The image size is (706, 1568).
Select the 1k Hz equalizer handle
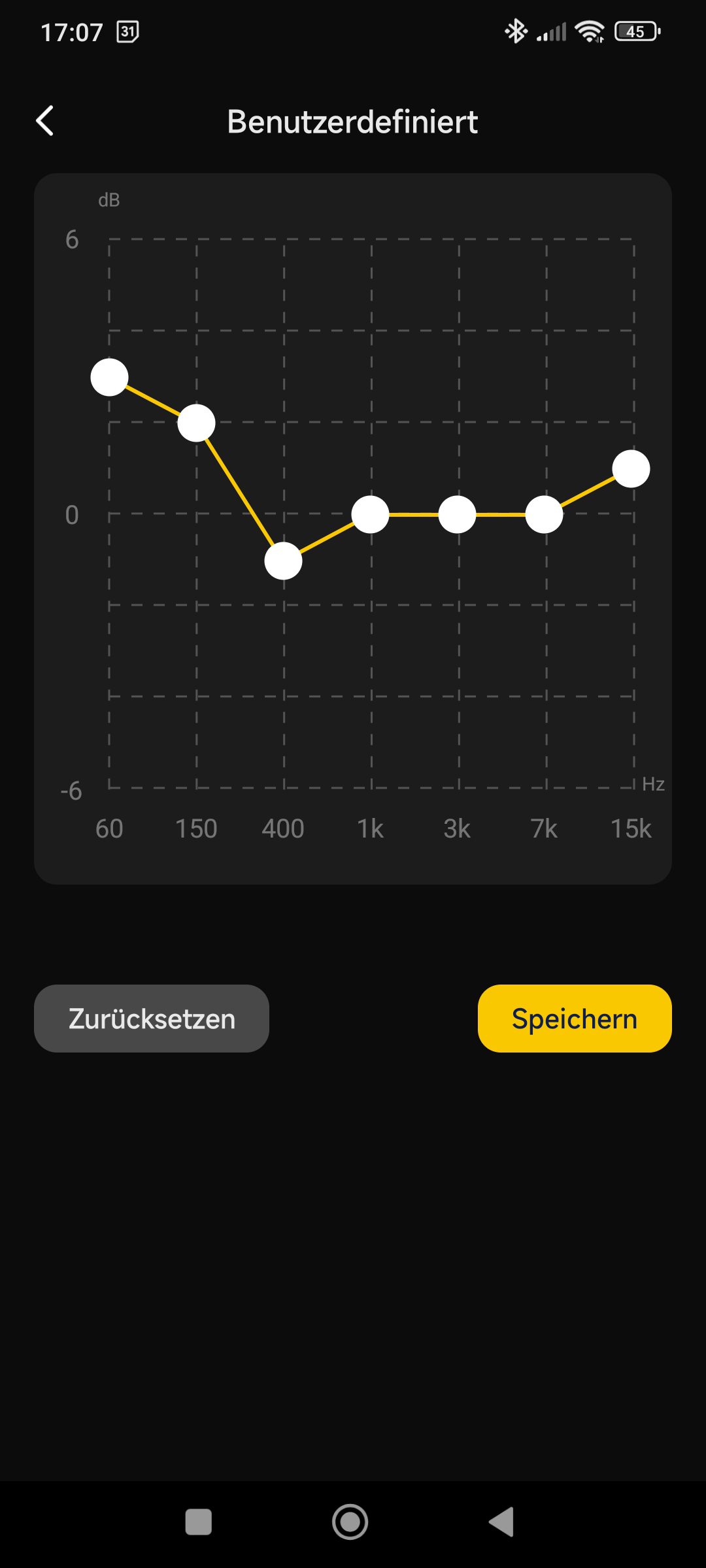point(370,515)
